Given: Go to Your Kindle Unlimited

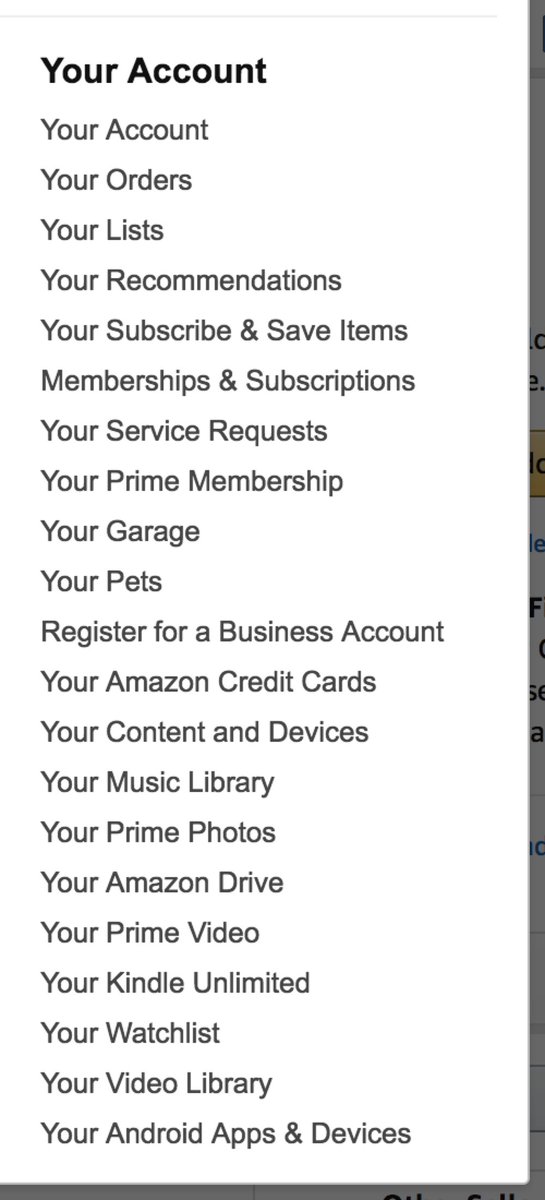Looking at the screenshot, I should [175, 983].
